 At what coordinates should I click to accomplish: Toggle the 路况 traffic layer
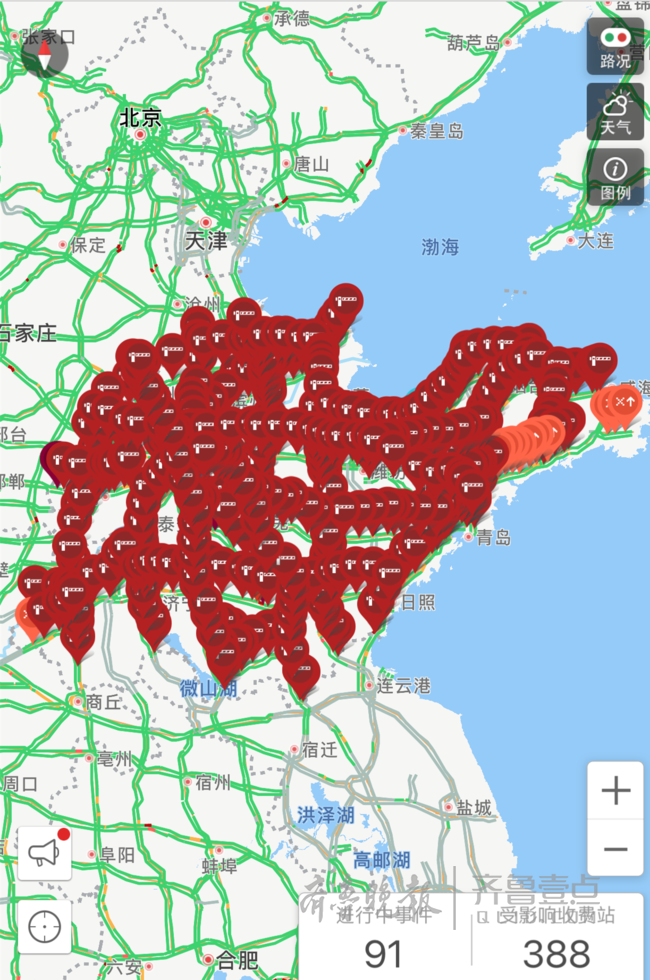pyautogui.click(x=615, y=47)
